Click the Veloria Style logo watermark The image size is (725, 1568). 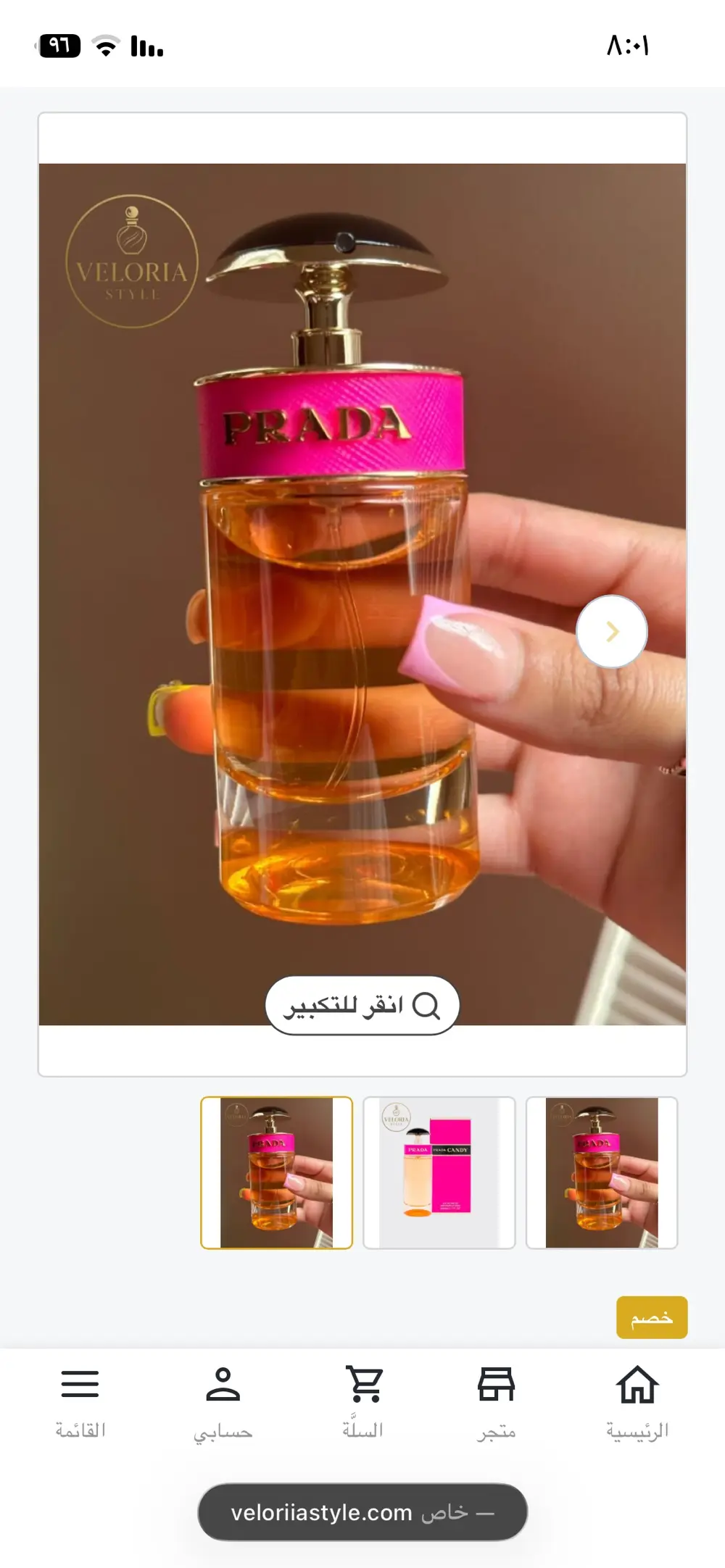(x=132, y=259)
